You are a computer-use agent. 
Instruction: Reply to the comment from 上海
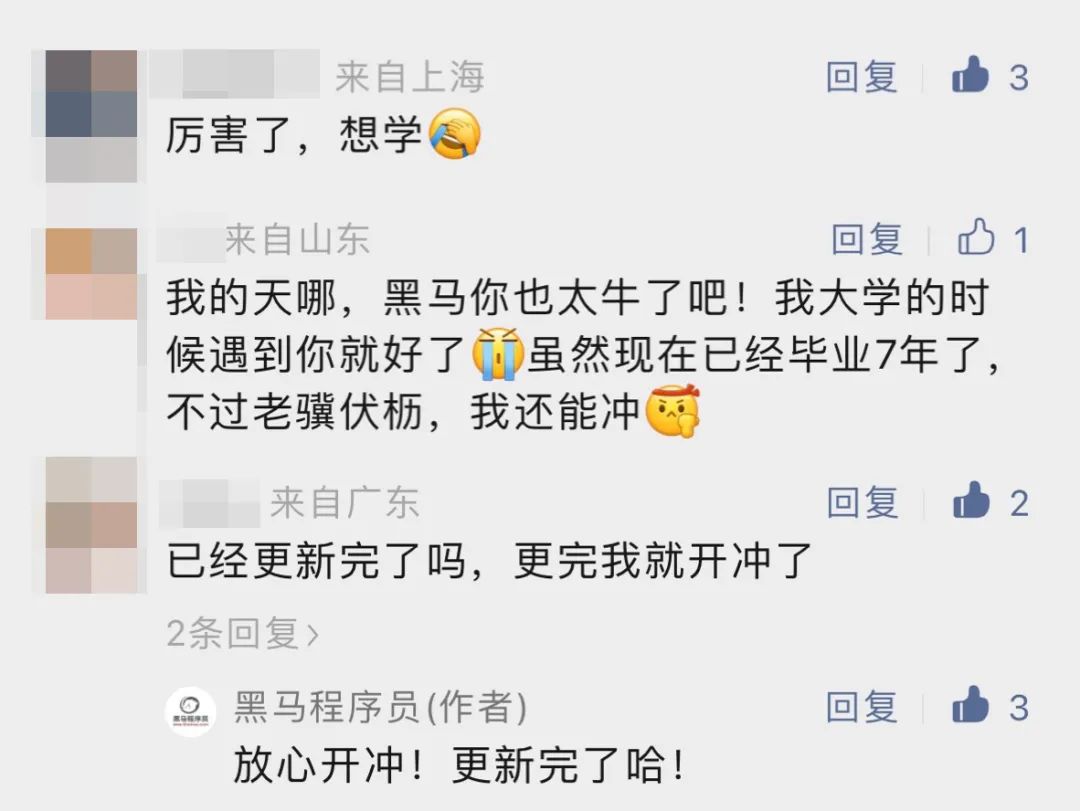862,77
